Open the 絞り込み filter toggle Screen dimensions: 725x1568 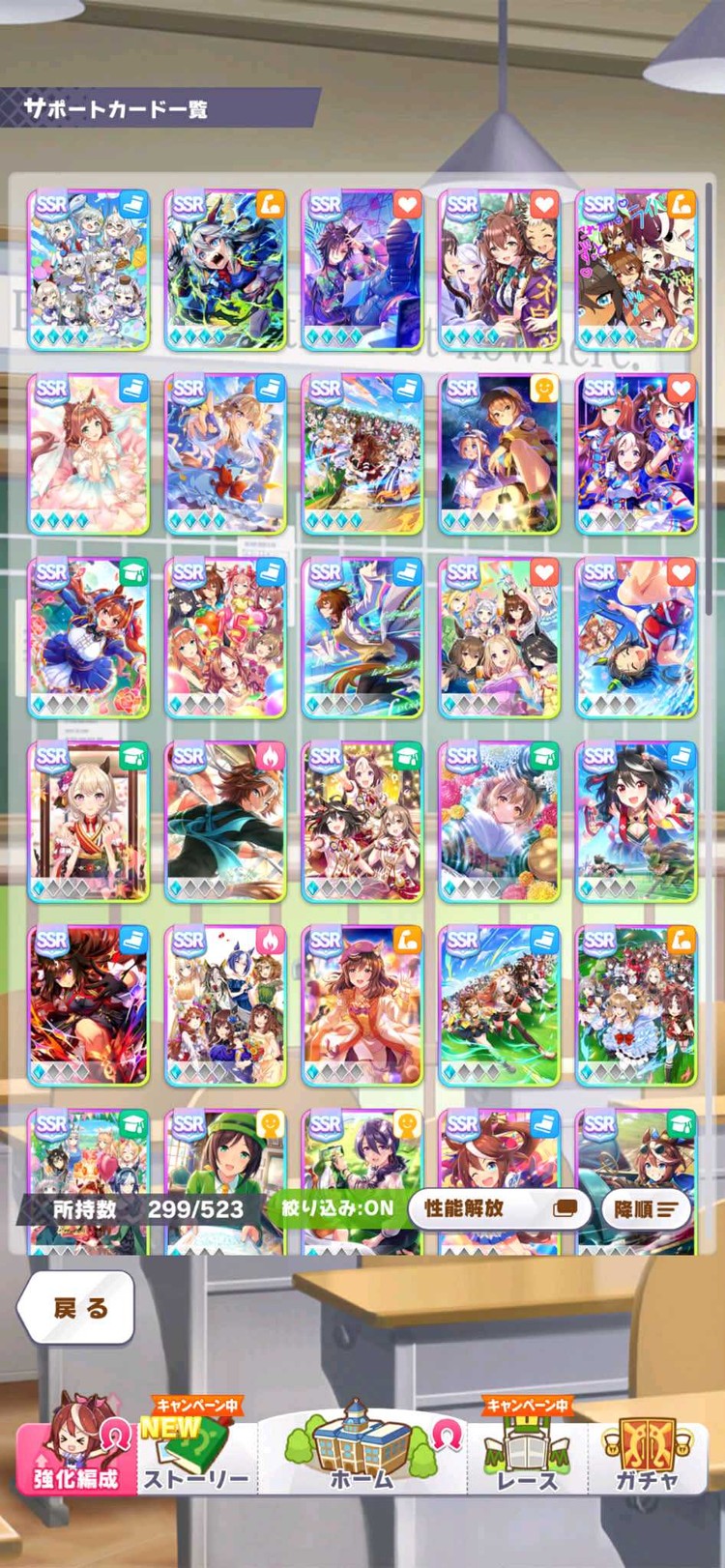coord(337,1207)
